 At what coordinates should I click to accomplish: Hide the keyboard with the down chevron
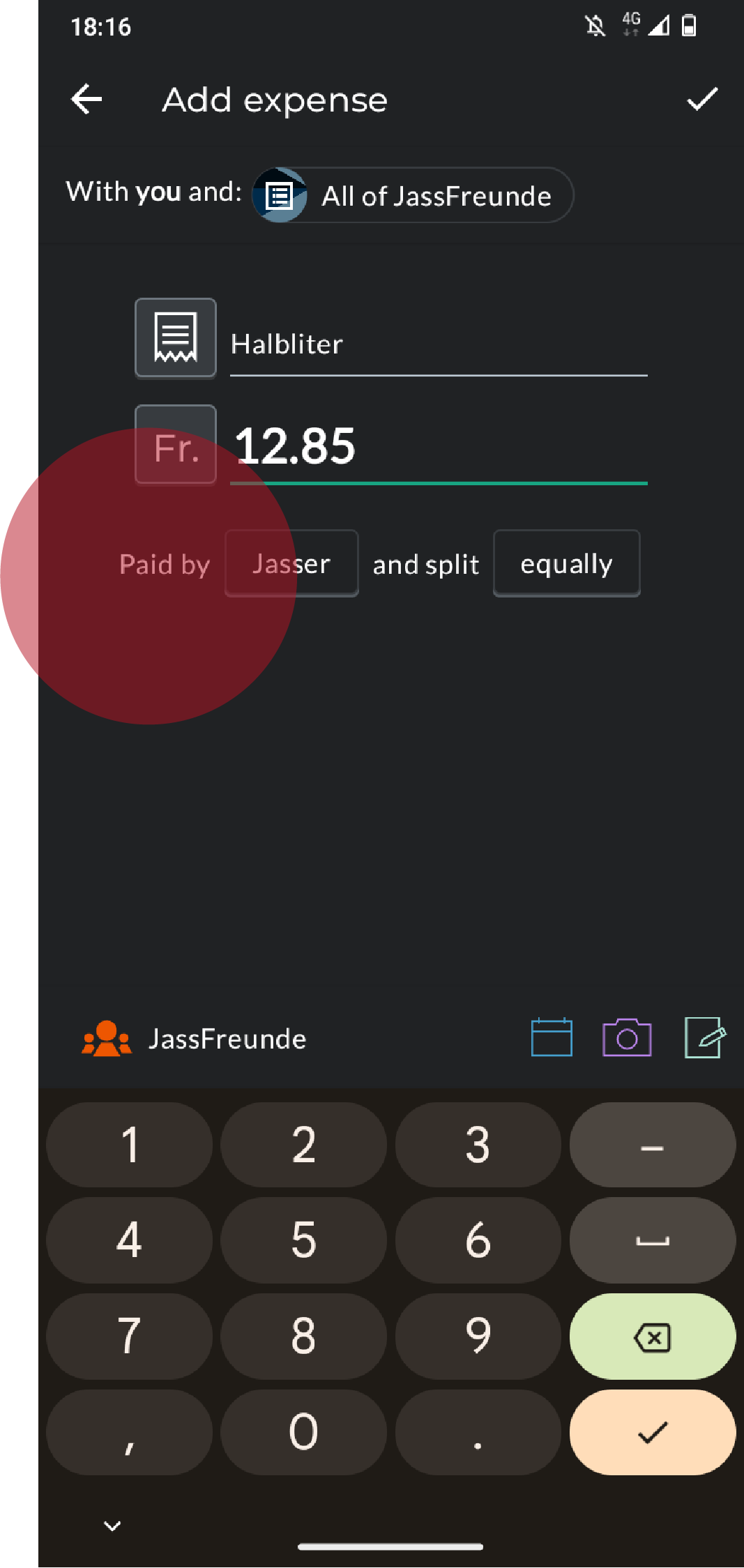pyautogui.click(x=112, y=1526)
